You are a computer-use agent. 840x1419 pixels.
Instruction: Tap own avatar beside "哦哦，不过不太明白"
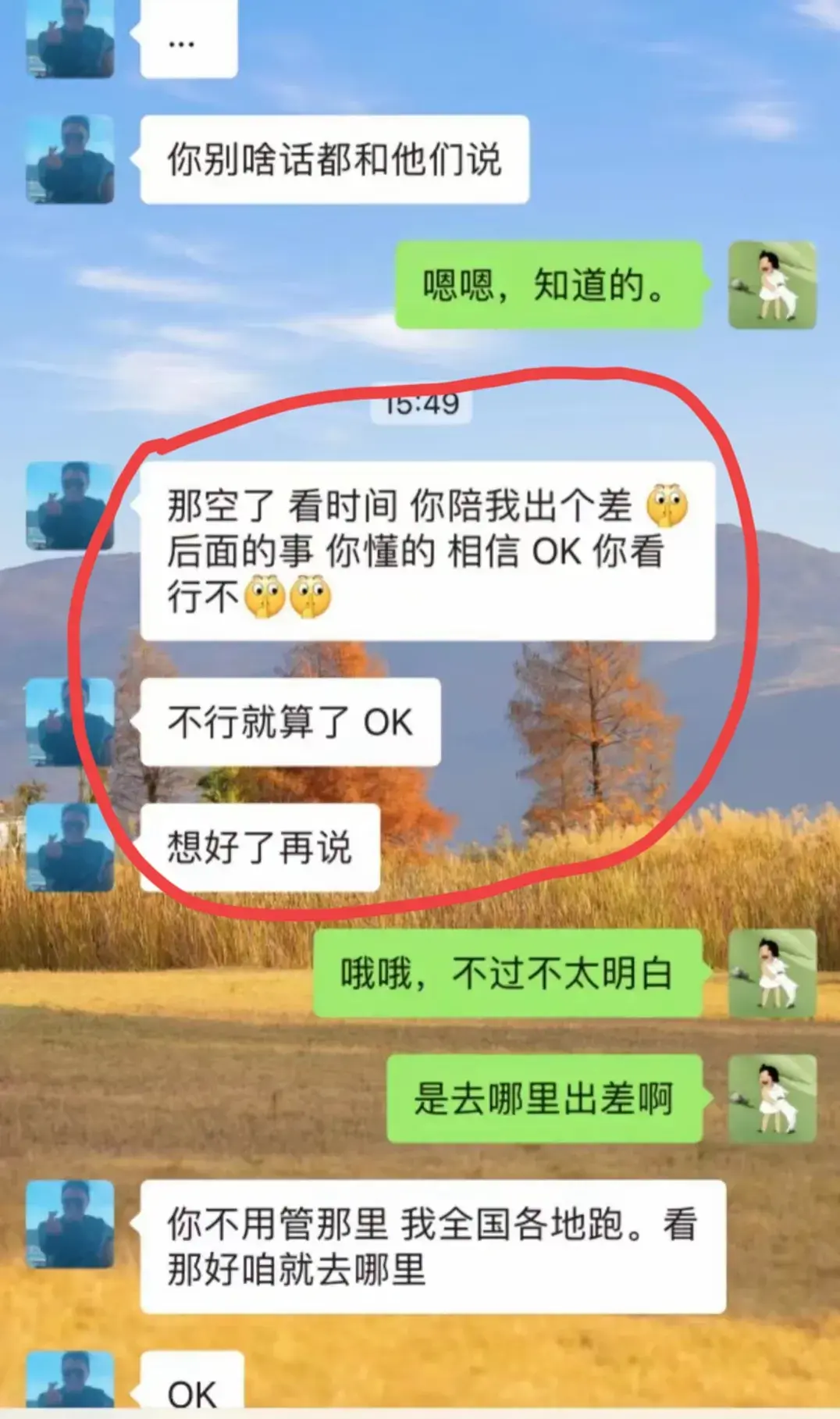[x=772, y=973]
